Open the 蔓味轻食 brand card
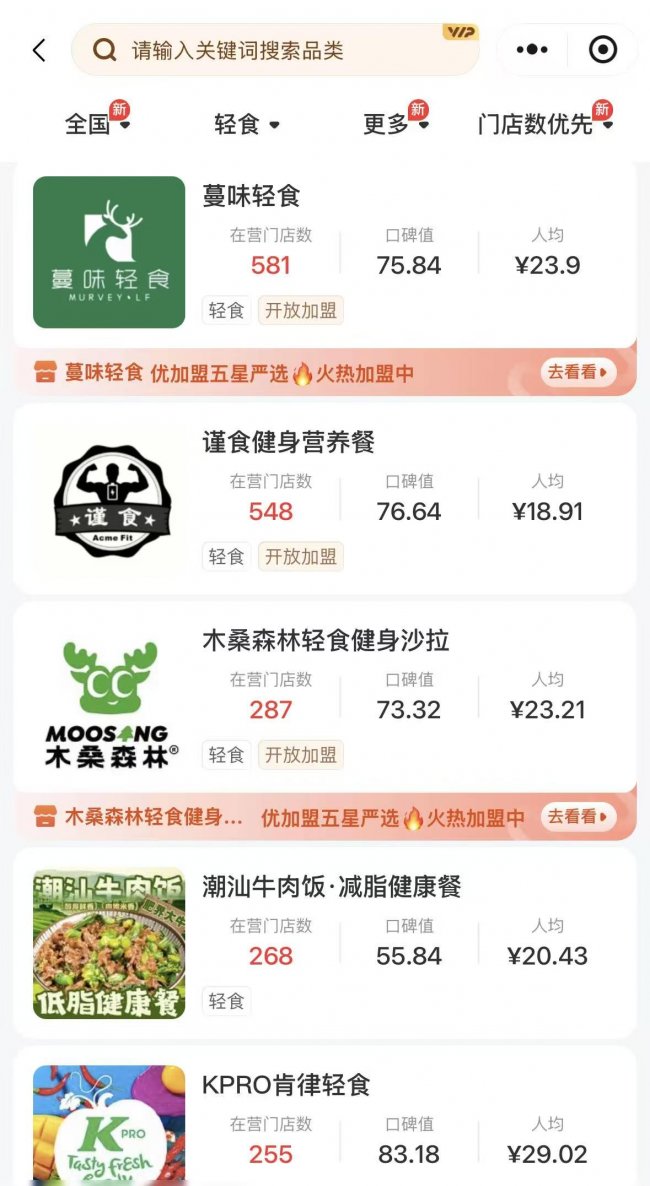 click(x=325, y=252)
